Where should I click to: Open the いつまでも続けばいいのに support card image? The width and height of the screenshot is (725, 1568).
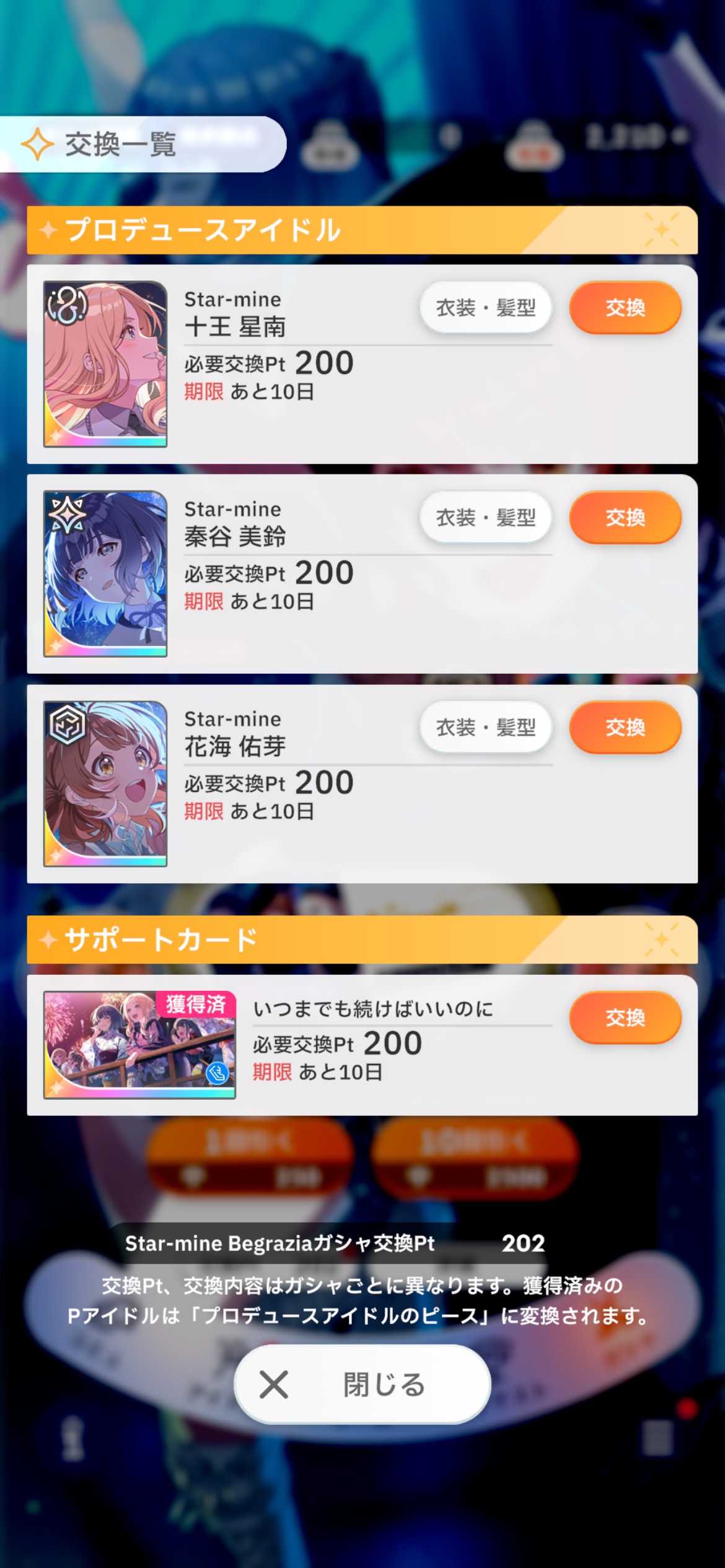[139, 1045]
